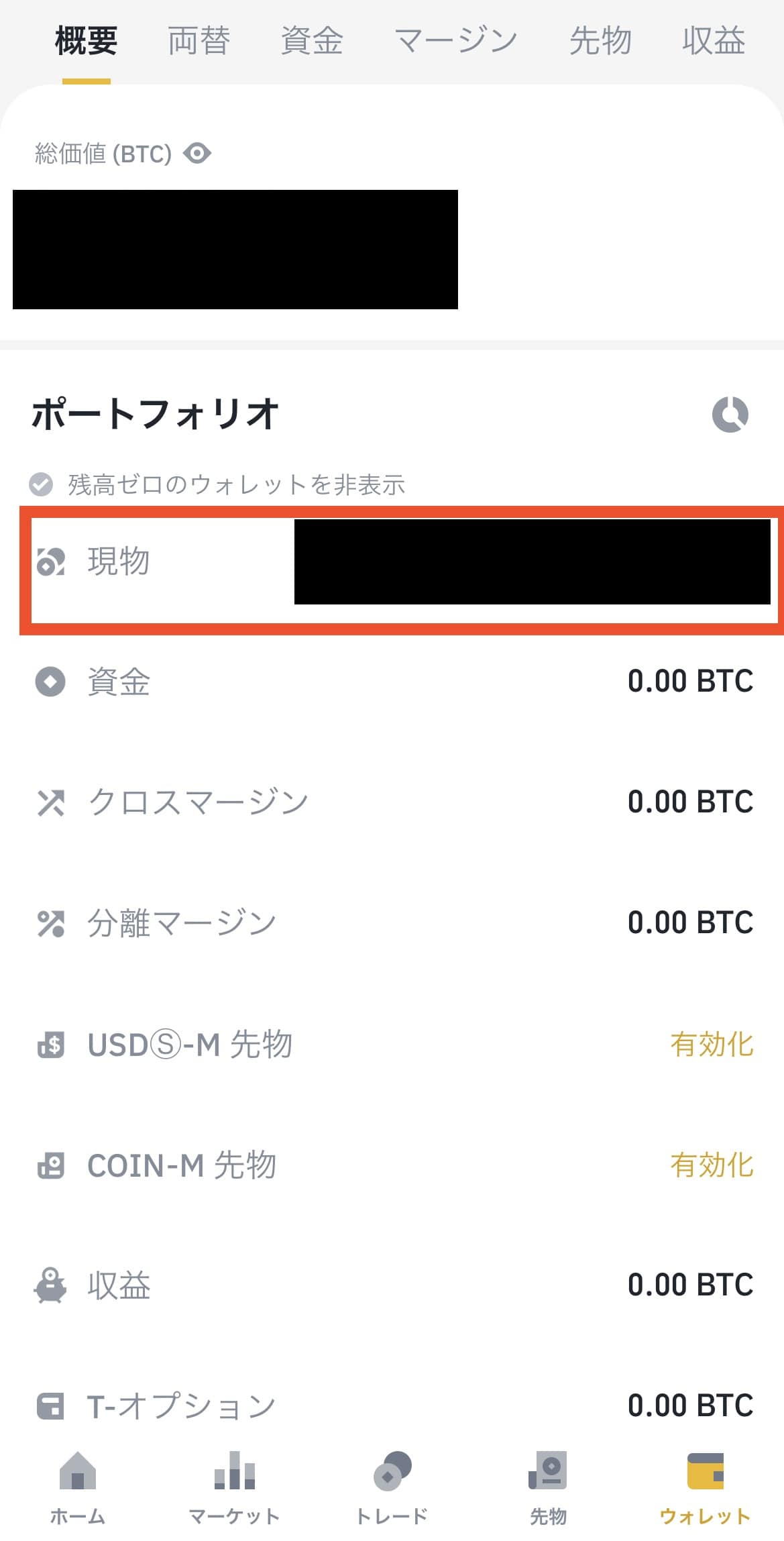784x1541 pixels.
Task: Open the 現物 wallet row
Action: coord(401,570)
